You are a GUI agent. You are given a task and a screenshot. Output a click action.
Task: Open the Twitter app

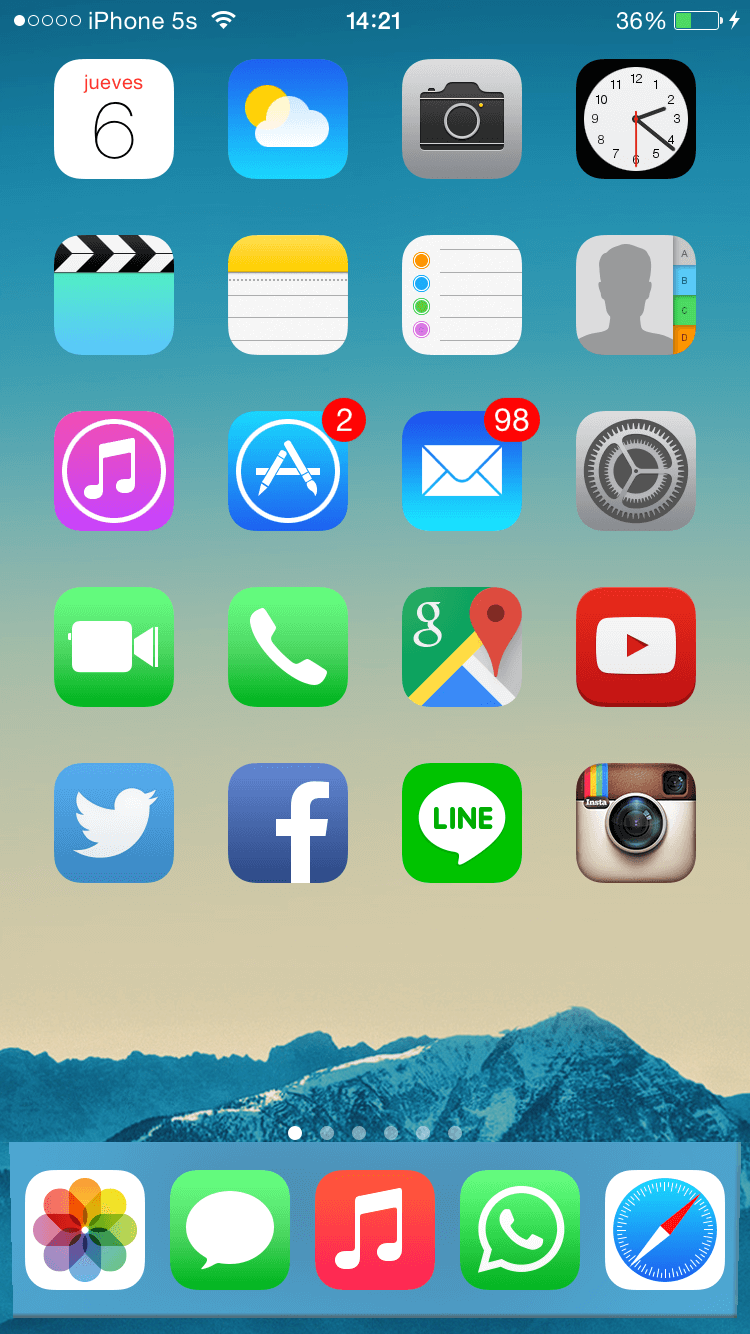tap(114, 823)
